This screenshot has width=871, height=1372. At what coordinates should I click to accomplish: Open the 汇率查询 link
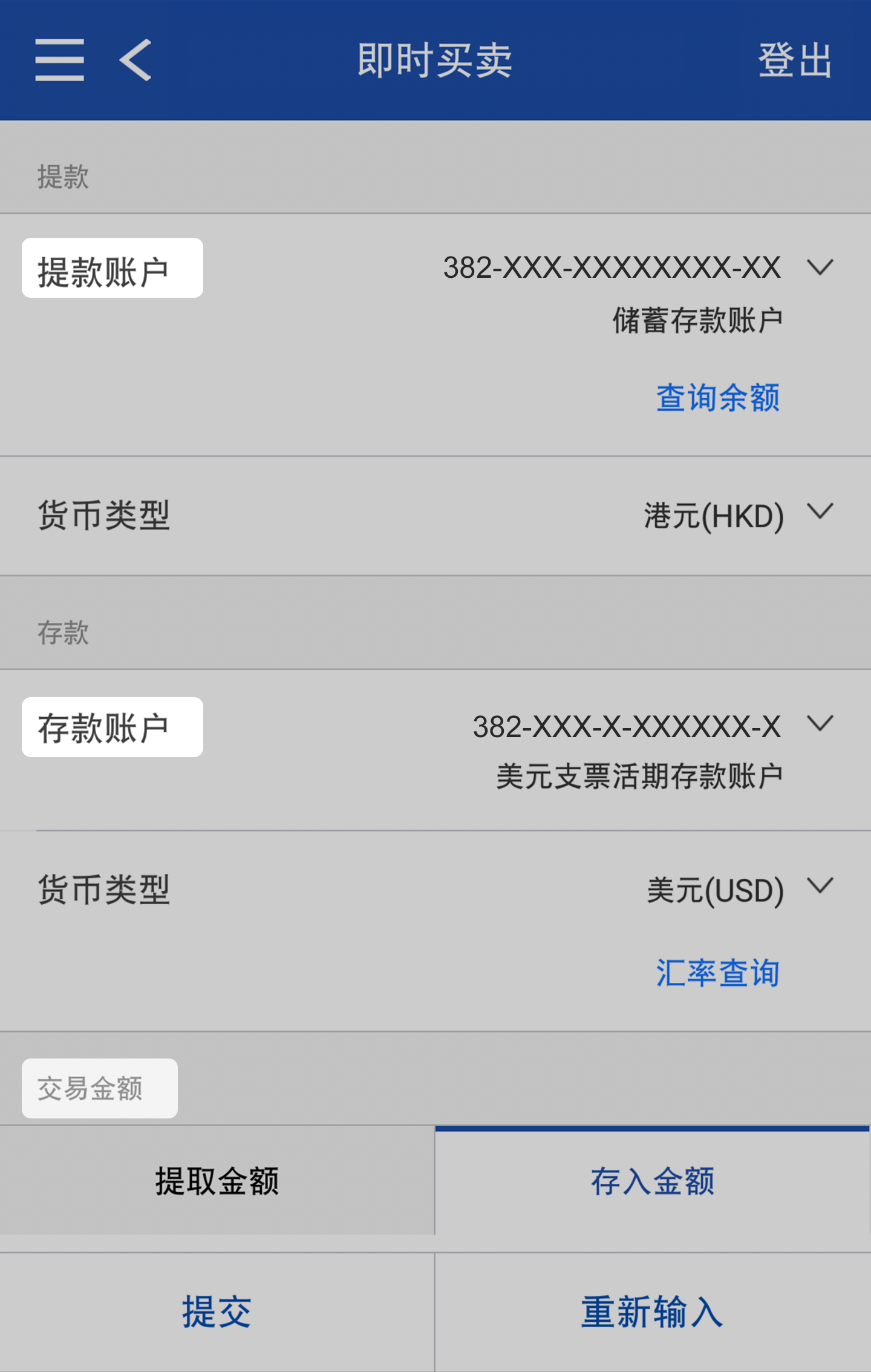717,973
